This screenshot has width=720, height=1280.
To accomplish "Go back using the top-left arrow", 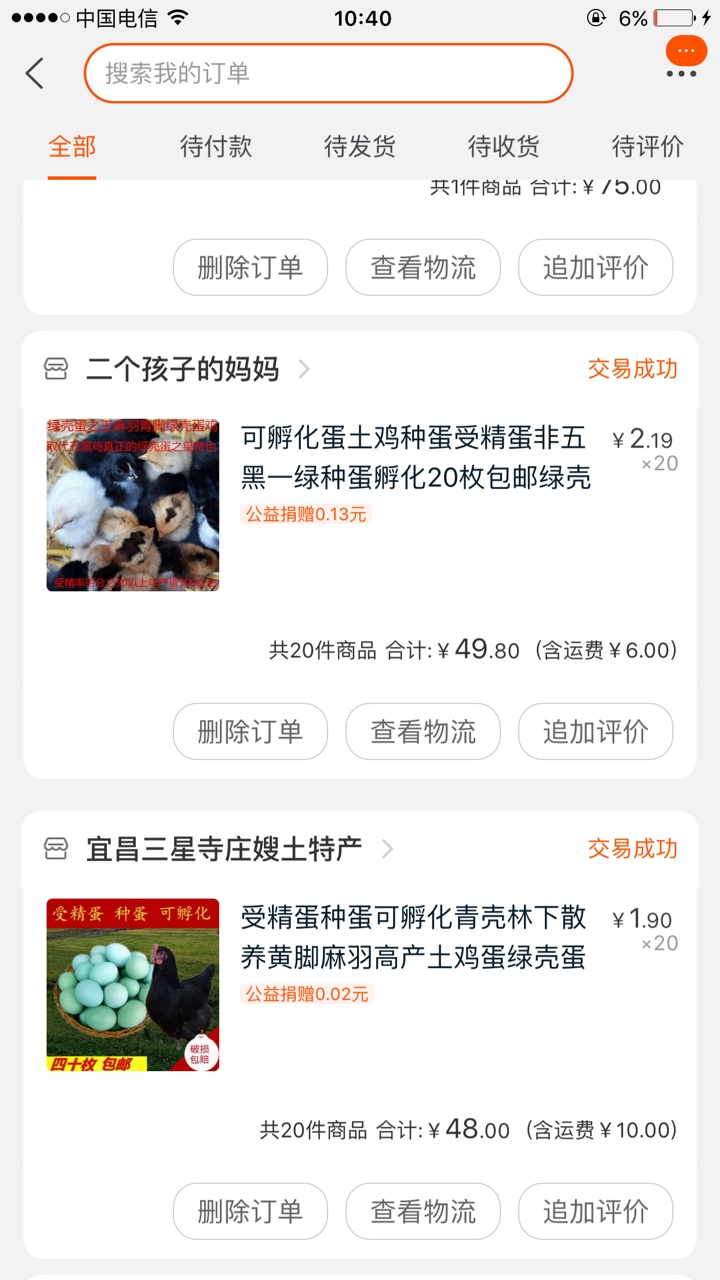I will point(36,73).
